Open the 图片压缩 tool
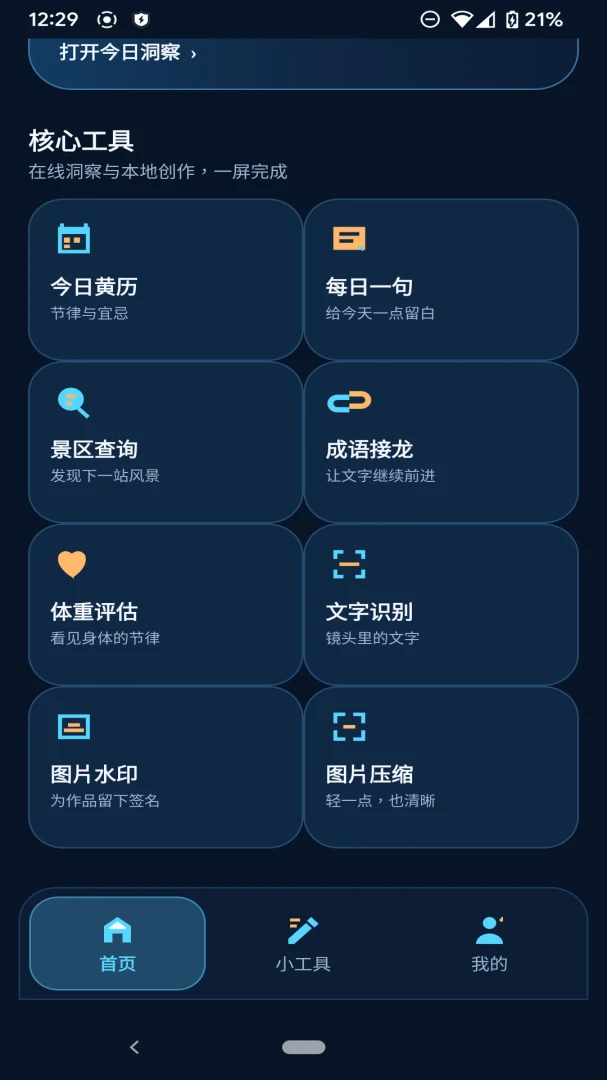Image resolution: width=607 pixels, height=1080 pixels. 441,767
